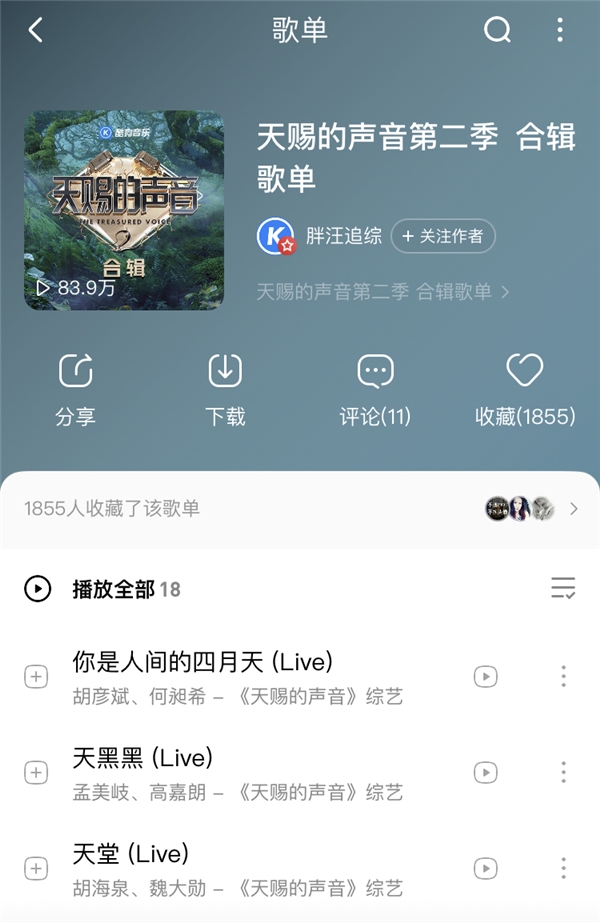Download the playlist songs

[225, 389]
